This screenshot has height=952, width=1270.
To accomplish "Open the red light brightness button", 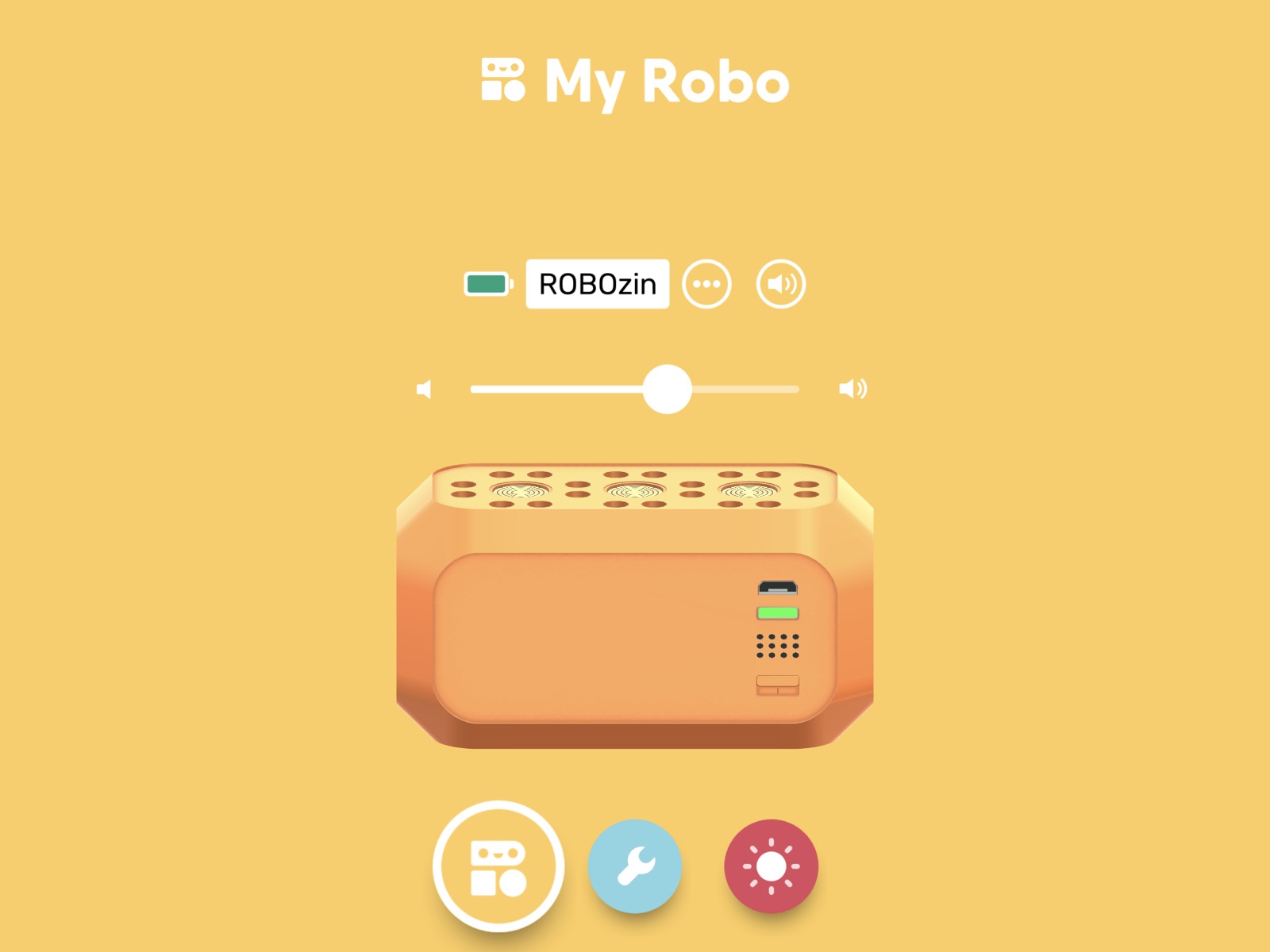I will pyautogui.click(x=771, y=866).
